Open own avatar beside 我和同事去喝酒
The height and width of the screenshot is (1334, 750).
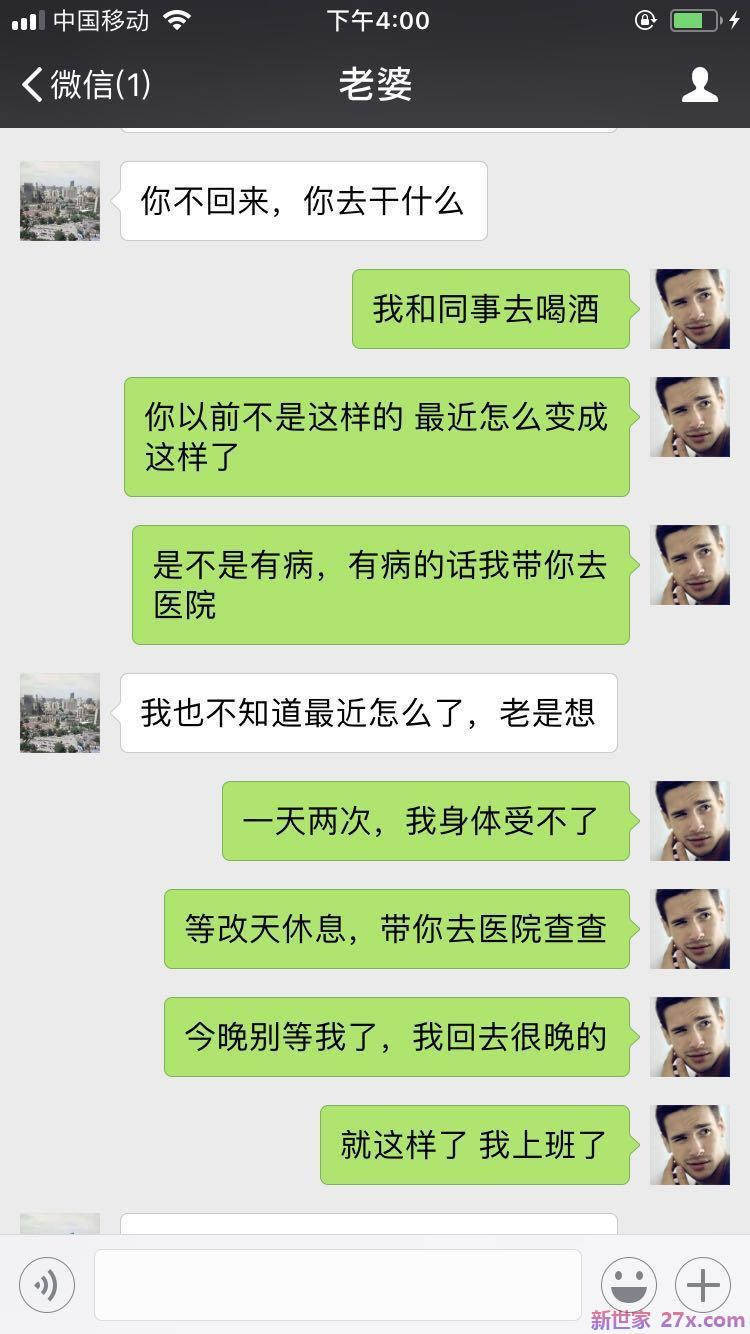690,309
